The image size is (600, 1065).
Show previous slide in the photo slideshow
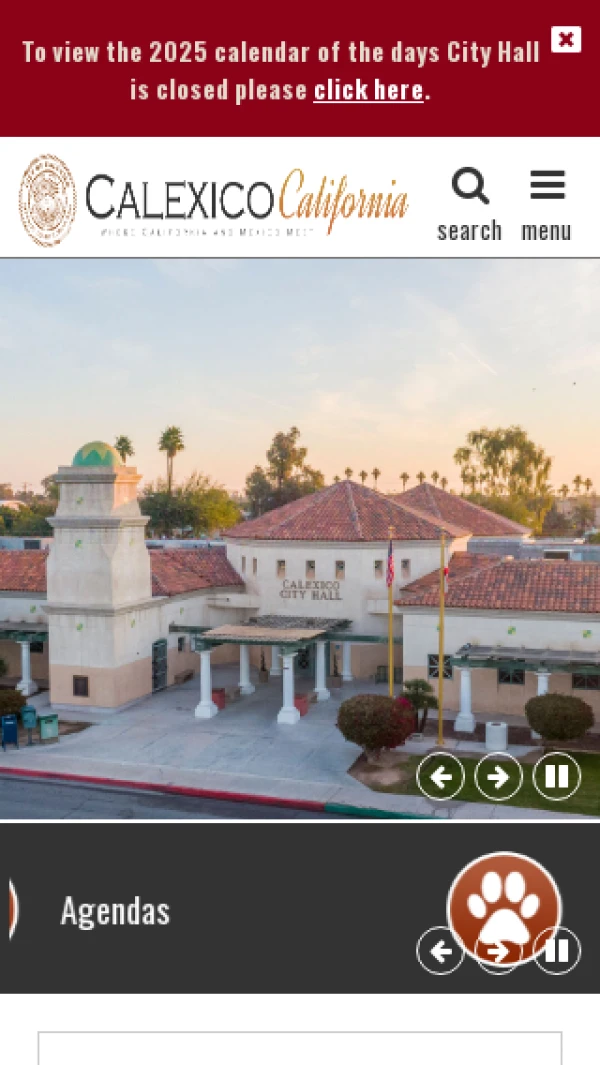click(x=440, y=776)
